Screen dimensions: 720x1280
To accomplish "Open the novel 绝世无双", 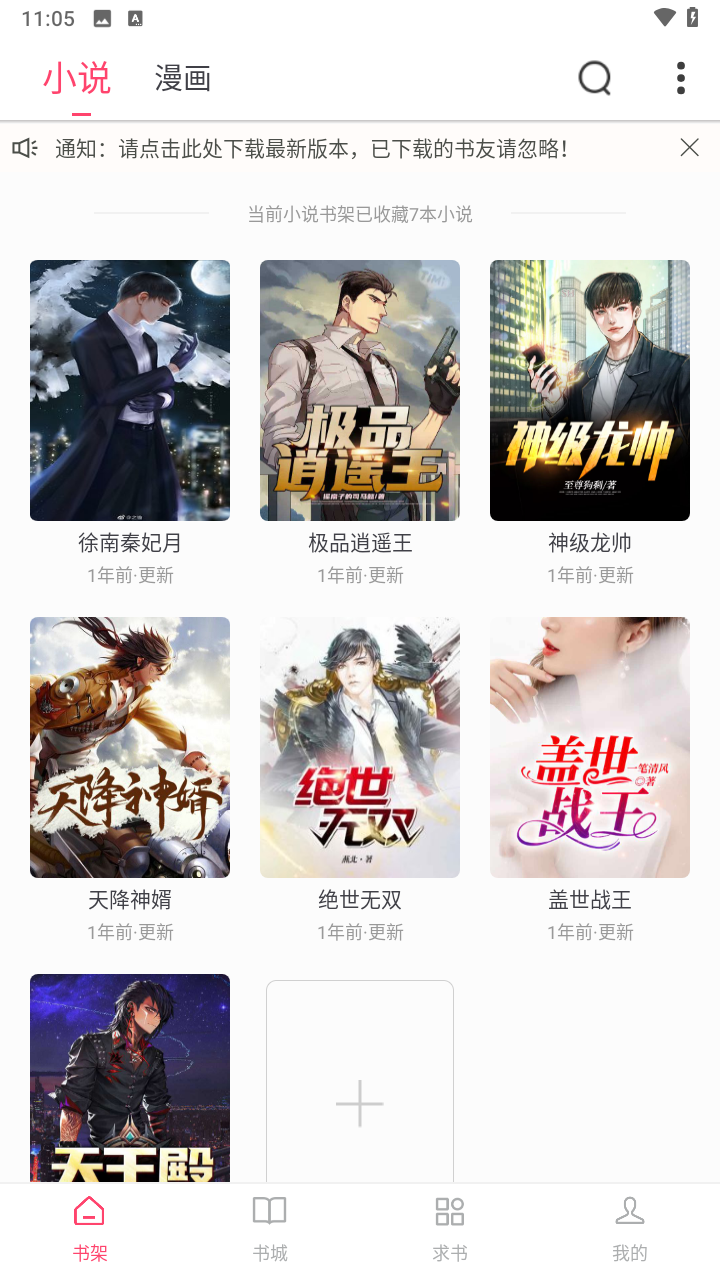I will [x=360, y=748].
